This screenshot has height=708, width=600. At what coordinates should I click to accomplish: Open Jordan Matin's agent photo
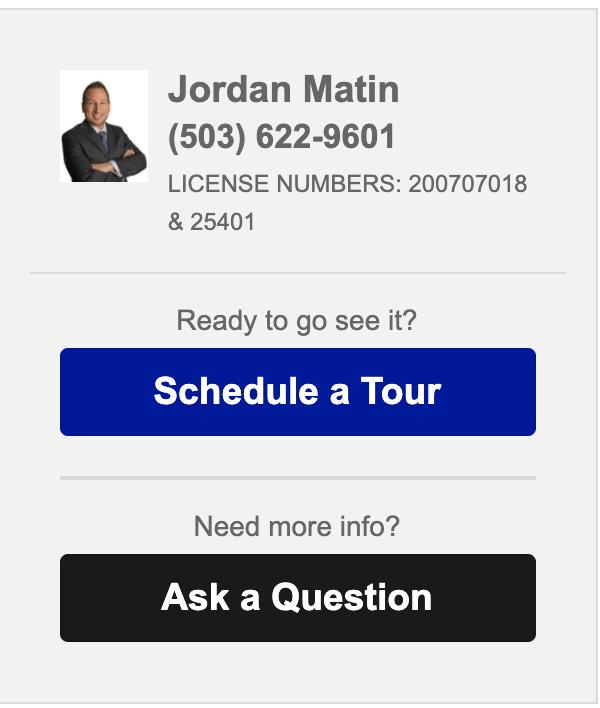[104, 126]
